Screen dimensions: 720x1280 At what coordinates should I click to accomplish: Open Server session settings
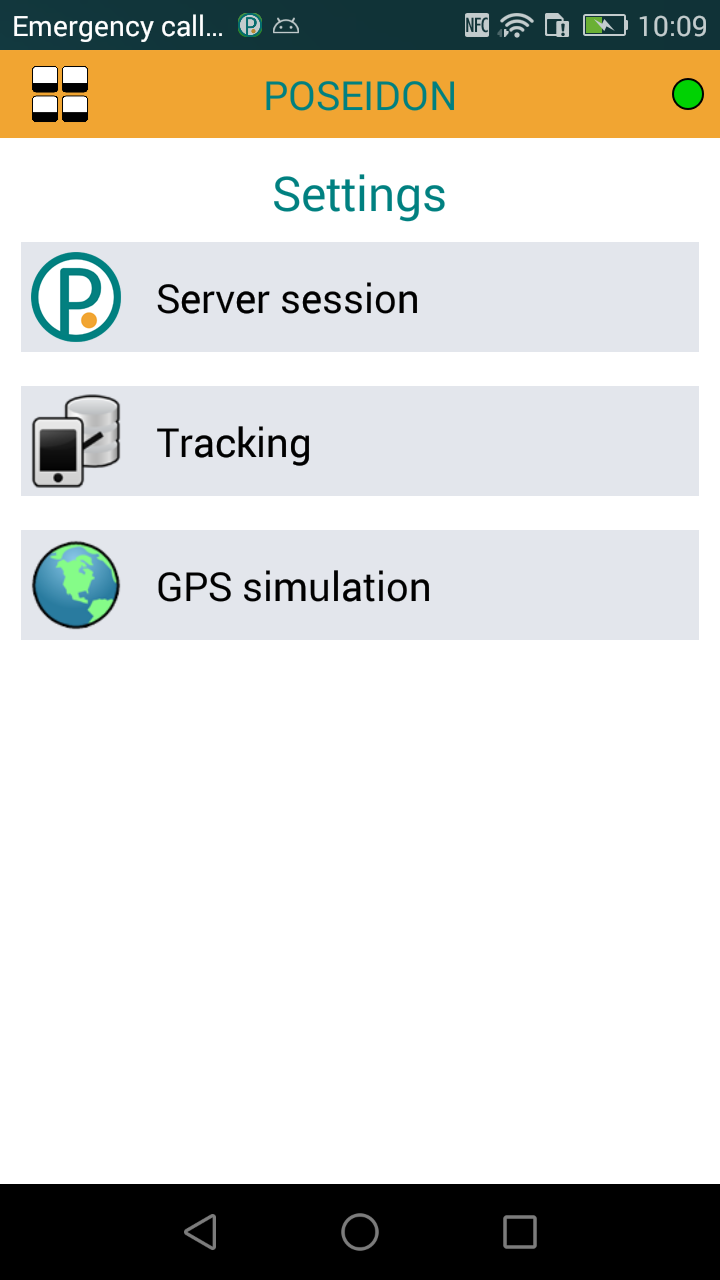coord(360,298)
